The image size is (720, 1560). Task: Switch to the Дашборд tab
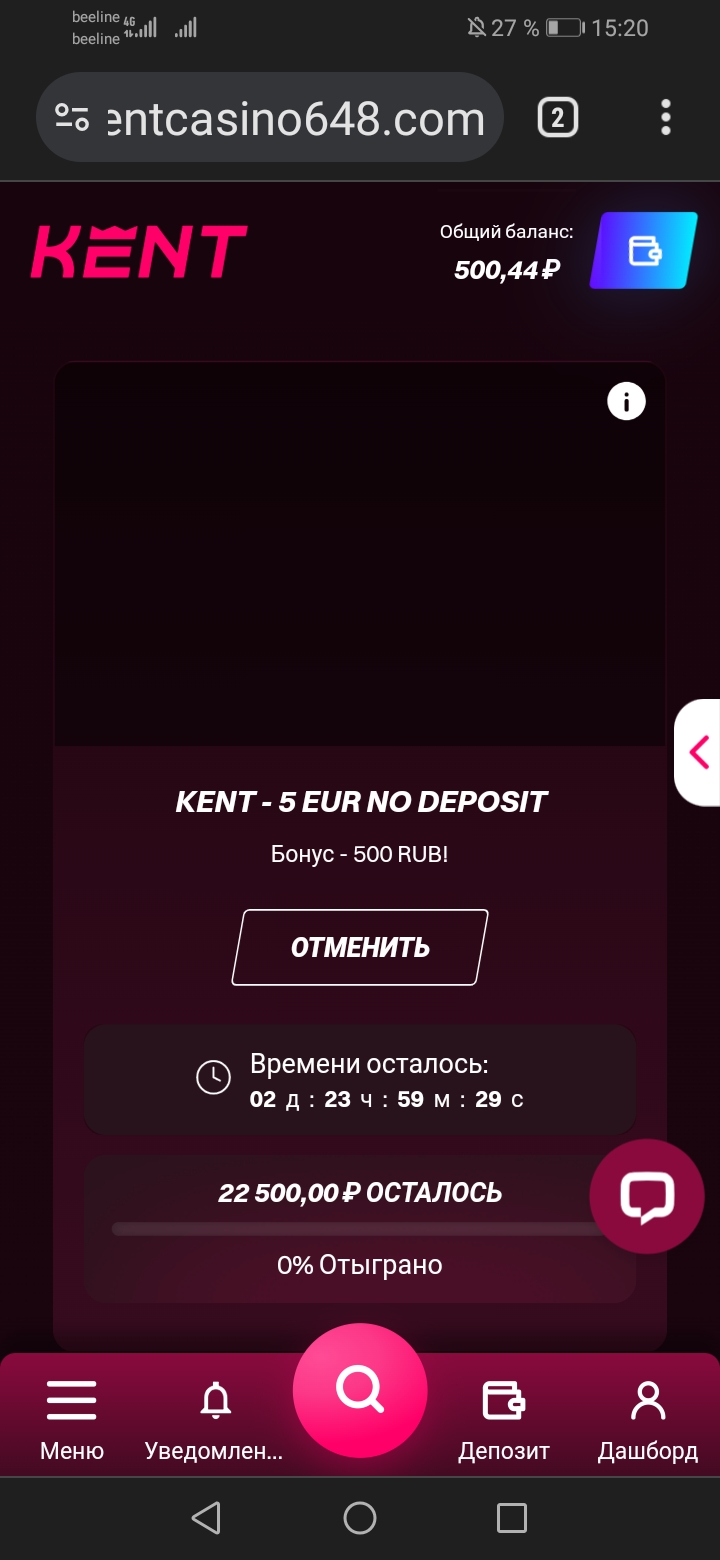pyautogui.click(x=648, y=1419)
